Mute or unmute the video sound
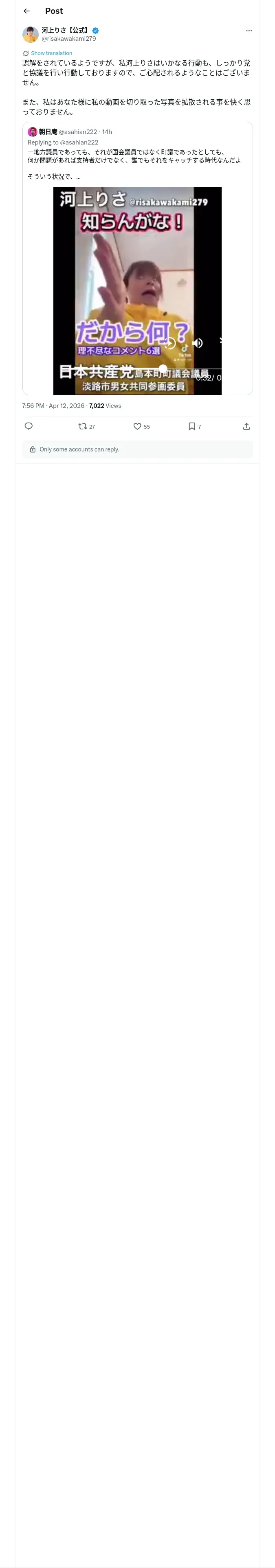 (x=198, y=343)
